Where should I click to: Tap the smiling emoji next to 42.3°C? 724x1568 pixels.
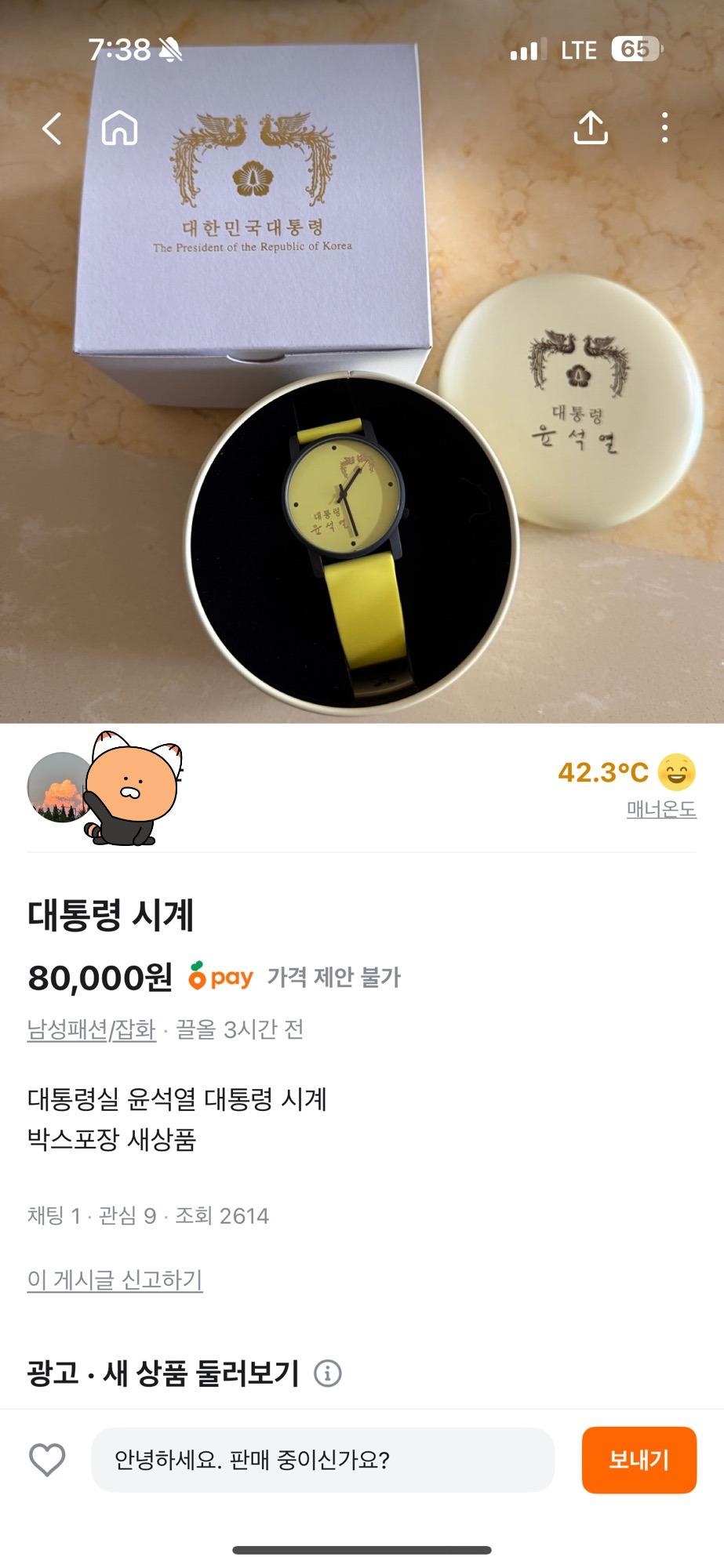click(675, 774)
